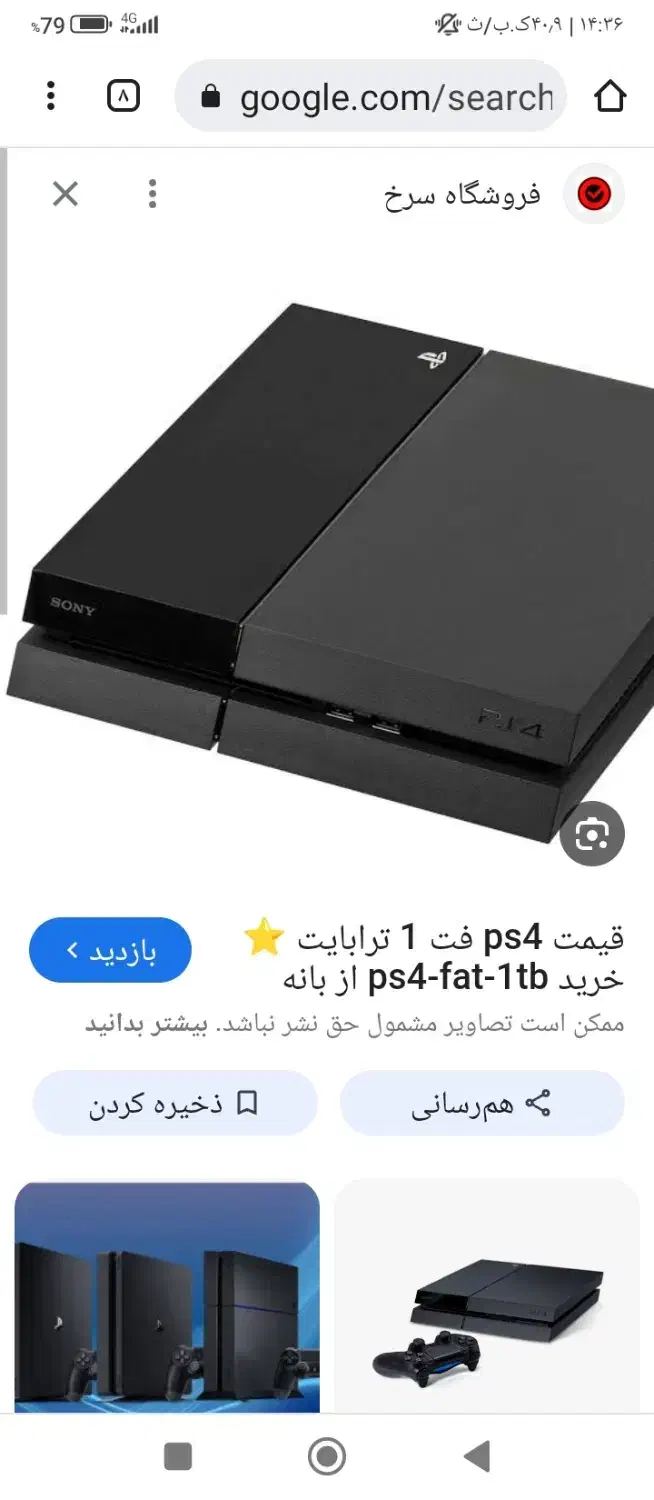This screenshot has width=654, height=1500.
Task: Search this PS4 image with Google Lens
Action: coord(592,833)
